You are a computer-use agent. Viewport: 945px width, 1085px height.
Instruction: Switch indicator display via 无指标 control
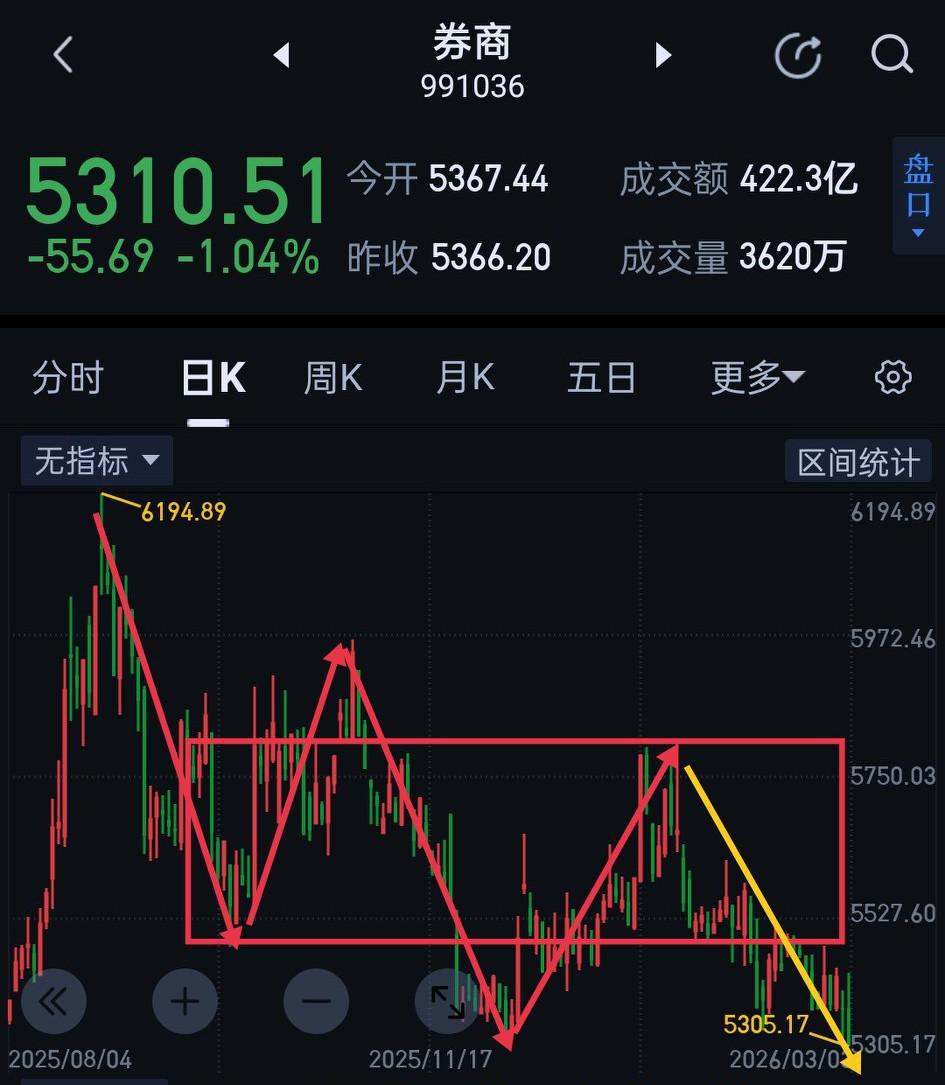point(96,460)
